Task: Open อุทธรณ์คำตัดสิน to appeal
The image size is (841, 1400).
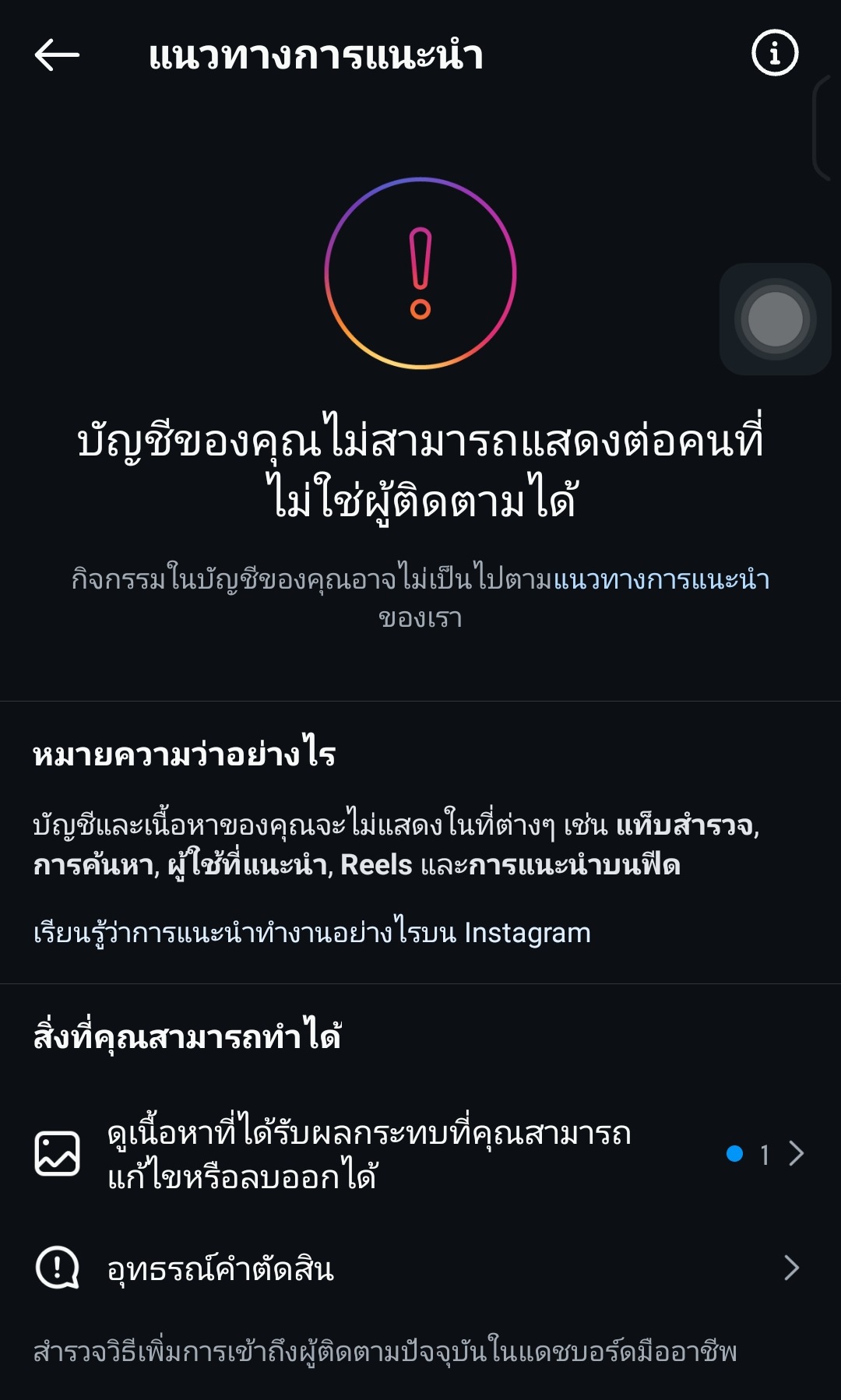Action: pos(420,1268)
